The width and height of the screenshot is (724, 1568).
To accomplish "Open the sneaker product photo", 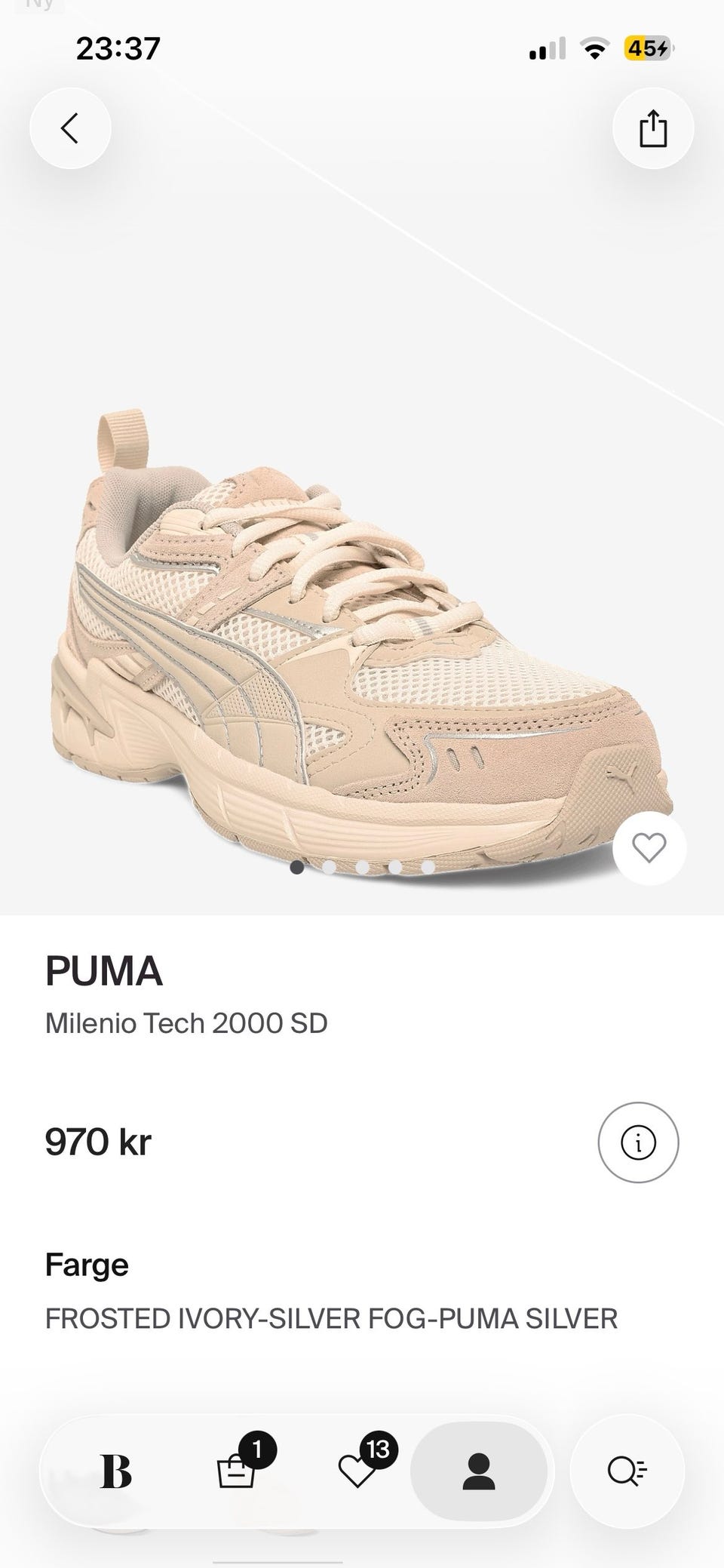I will coord(362,641).
